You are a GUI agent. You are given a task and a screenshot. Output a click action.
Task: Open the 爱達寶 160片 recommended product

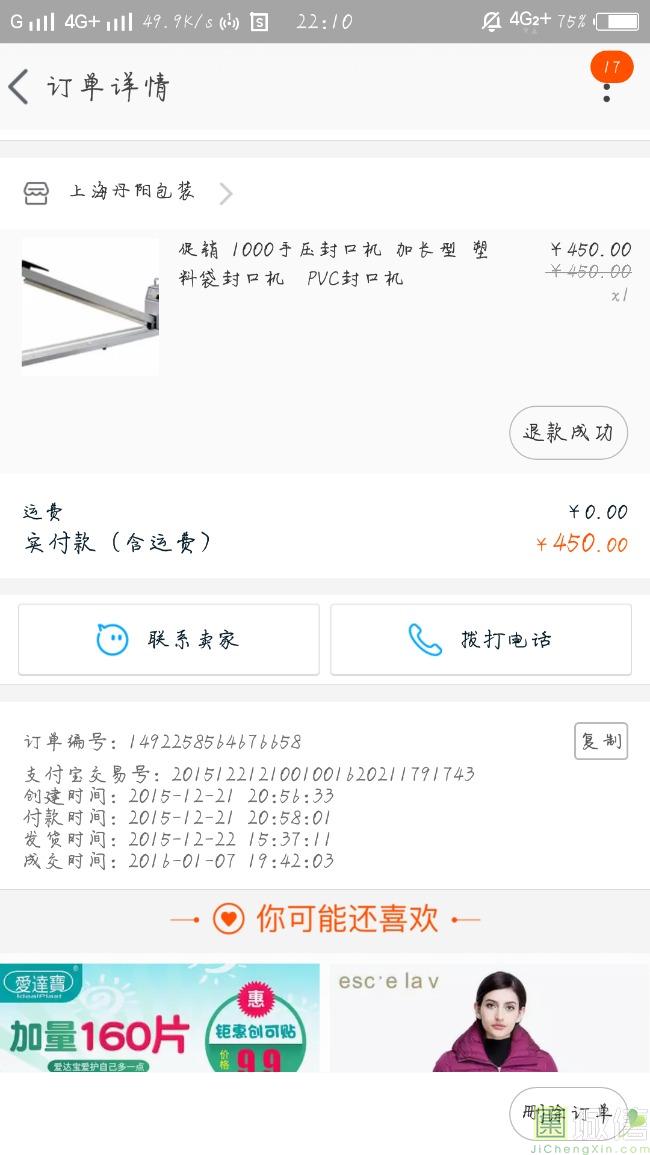point(160,1018)
